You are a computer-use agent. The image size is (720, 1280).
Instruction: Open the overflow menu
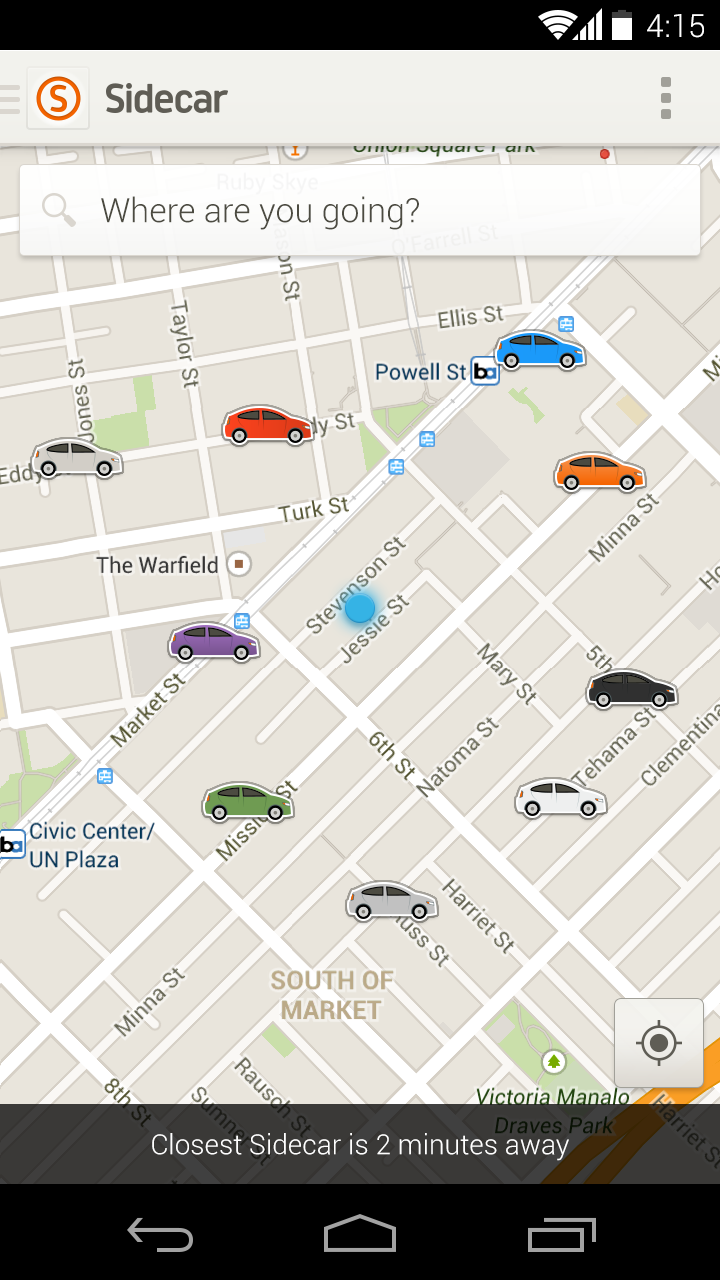tap(666, 98)
